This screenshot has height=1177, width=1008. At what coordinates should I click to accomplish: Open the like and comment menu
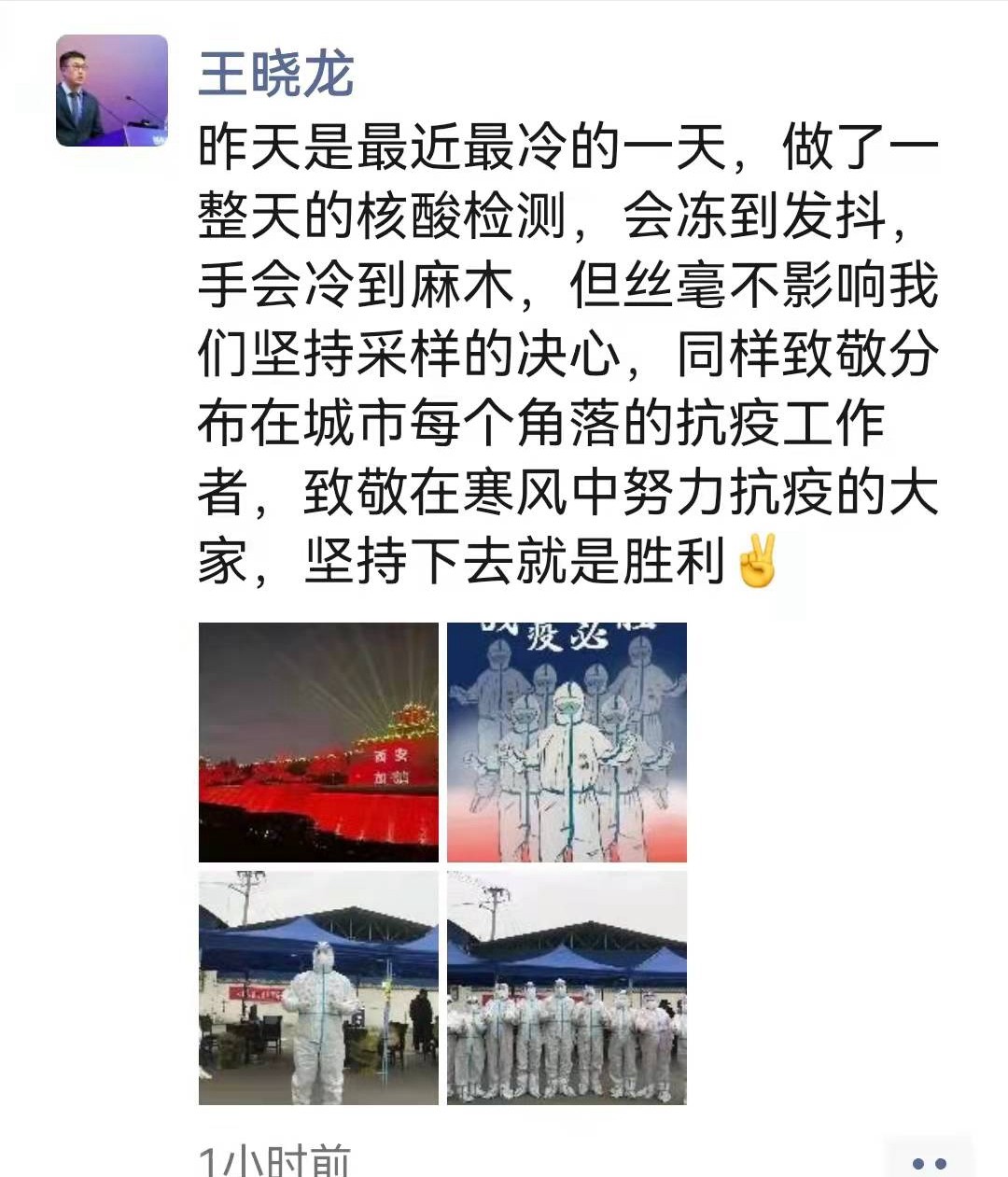pyautogui.click(x=928, y=1161)
